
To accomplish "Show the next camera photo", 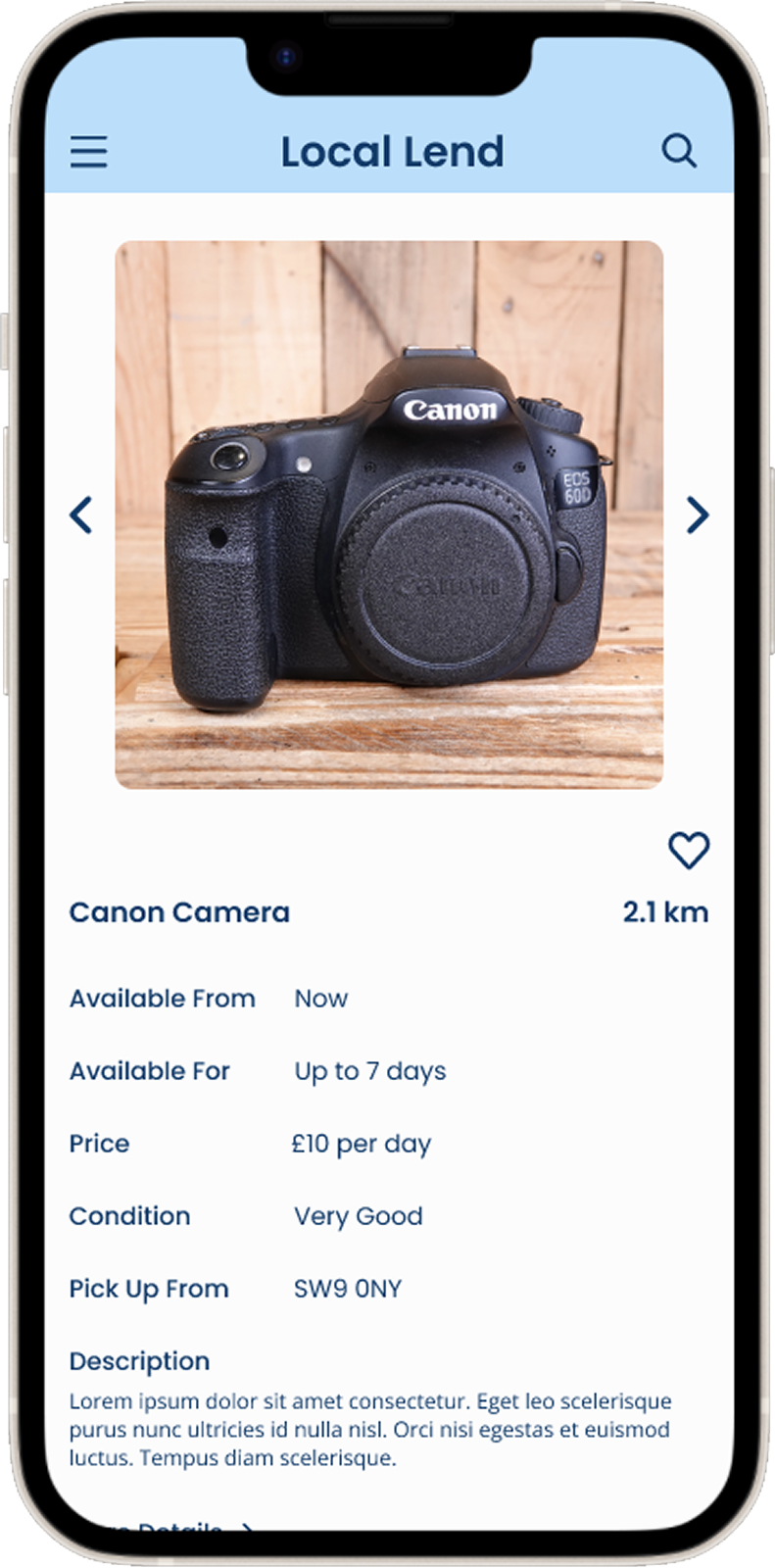I will [x=697, y=514].
